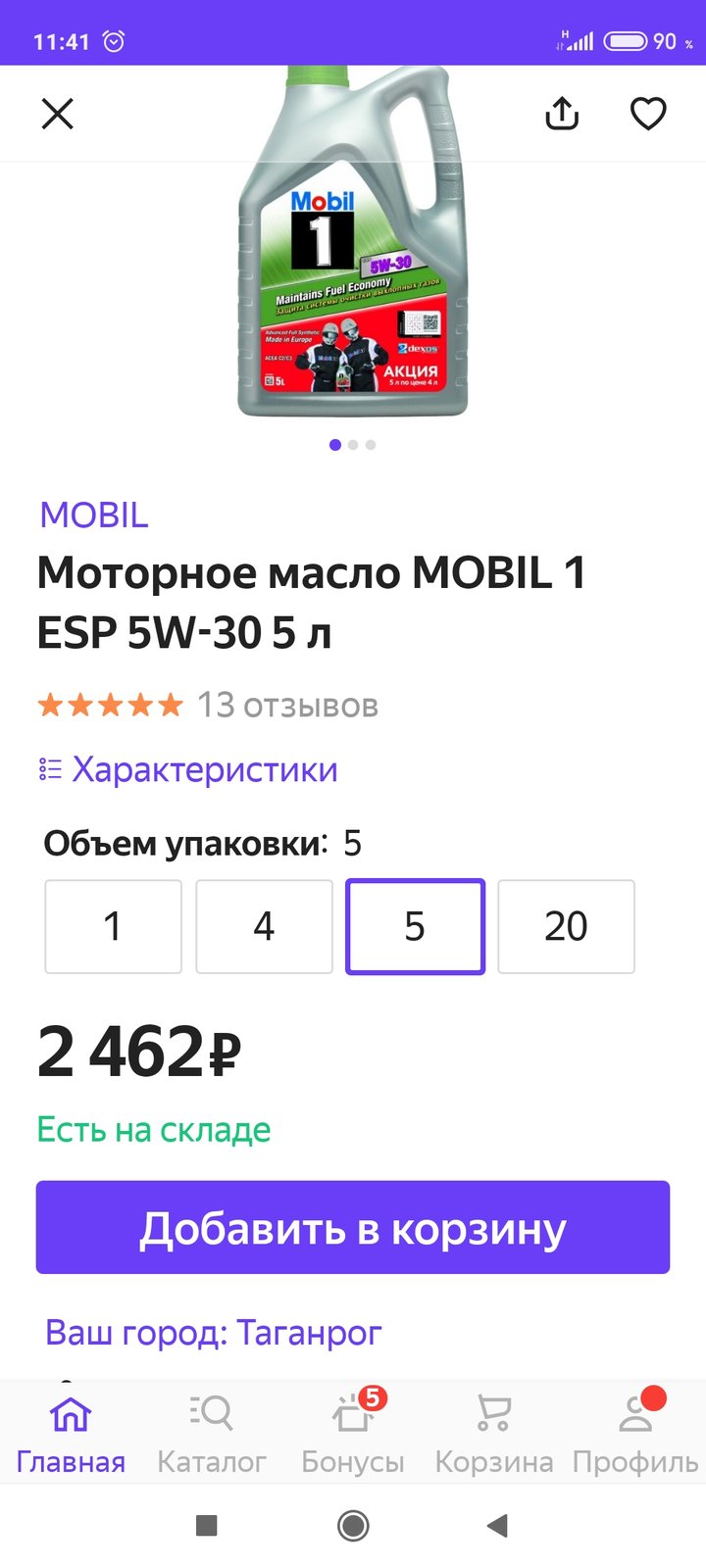The width and height of the screenshot is (706, 1568).
Task: Open the 13 отзывов reviews
Action: [287, 705]
